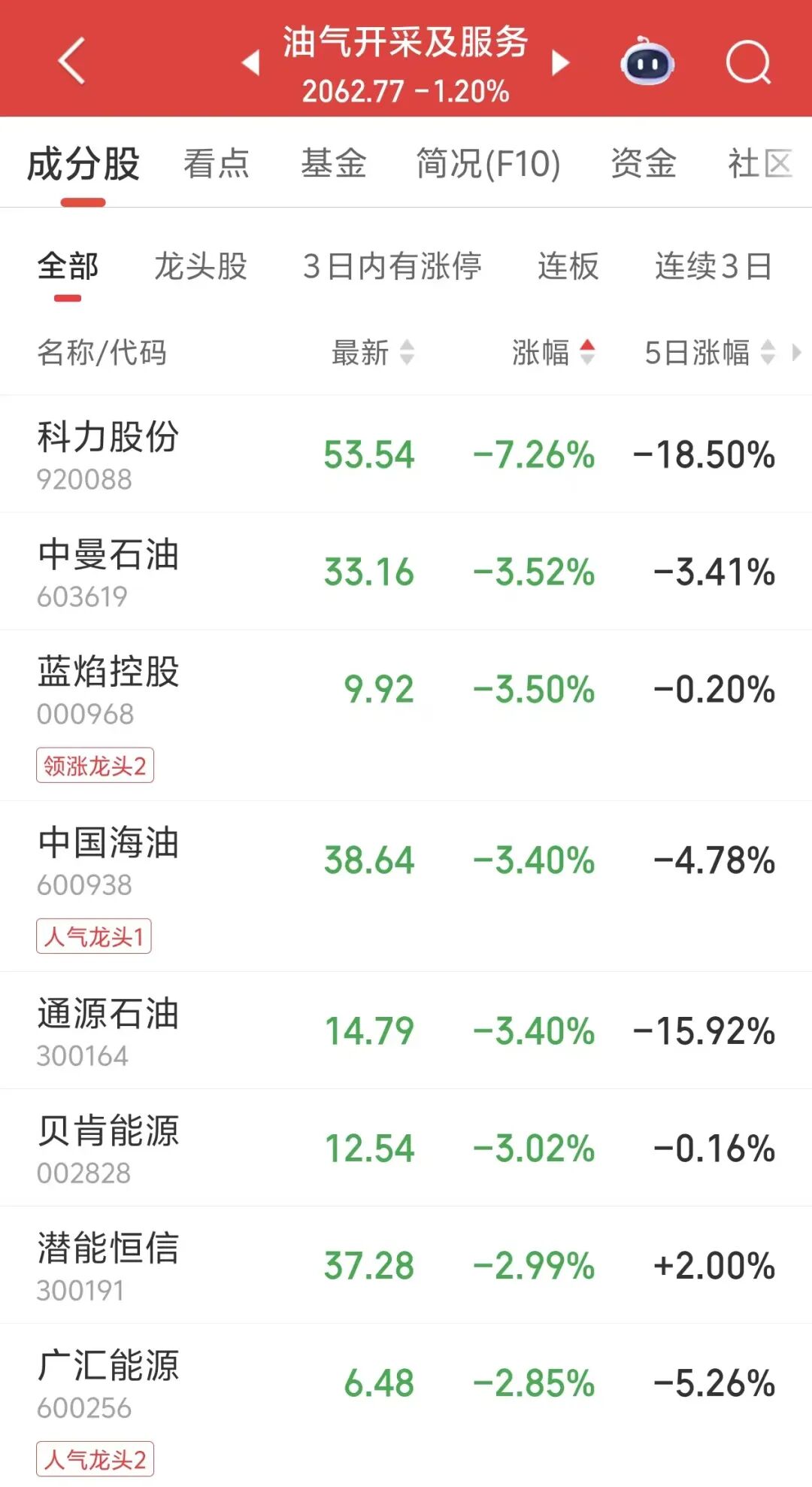The image size is (812, 1487).
Task: Open the robot assistant icon
Action: coord(647,62)
